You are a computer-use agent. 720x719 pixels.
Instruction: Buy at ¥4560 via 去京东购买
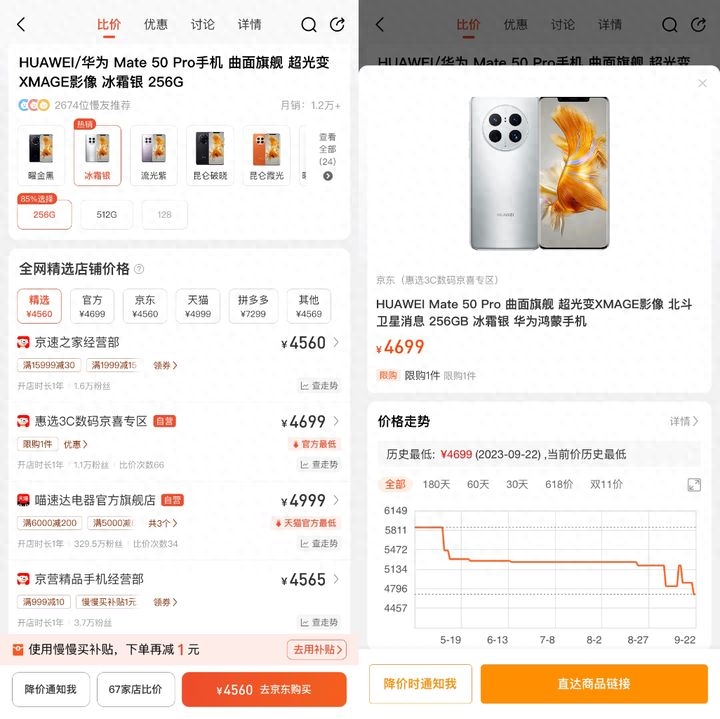pyautogui.click(x=265, y=690)
